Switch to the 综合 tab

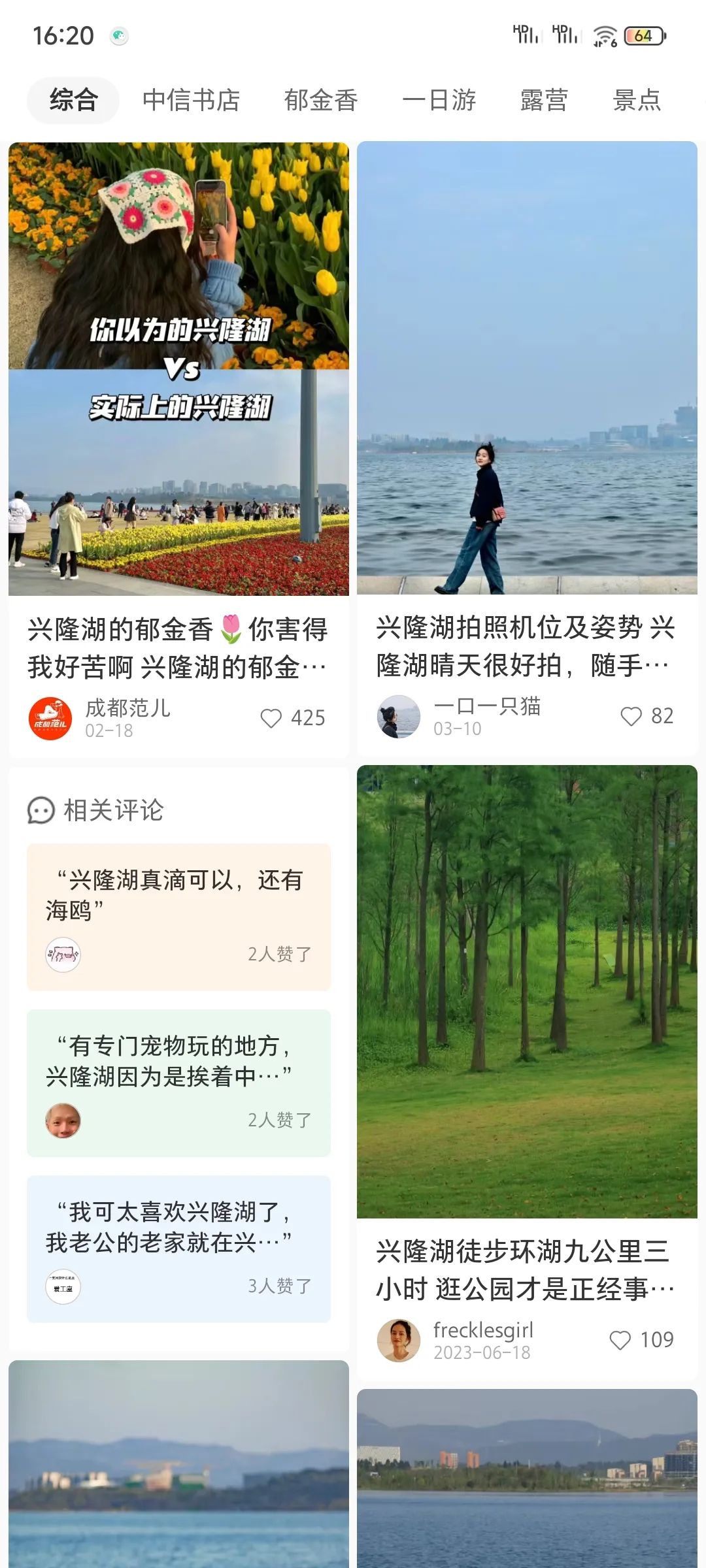73,100
